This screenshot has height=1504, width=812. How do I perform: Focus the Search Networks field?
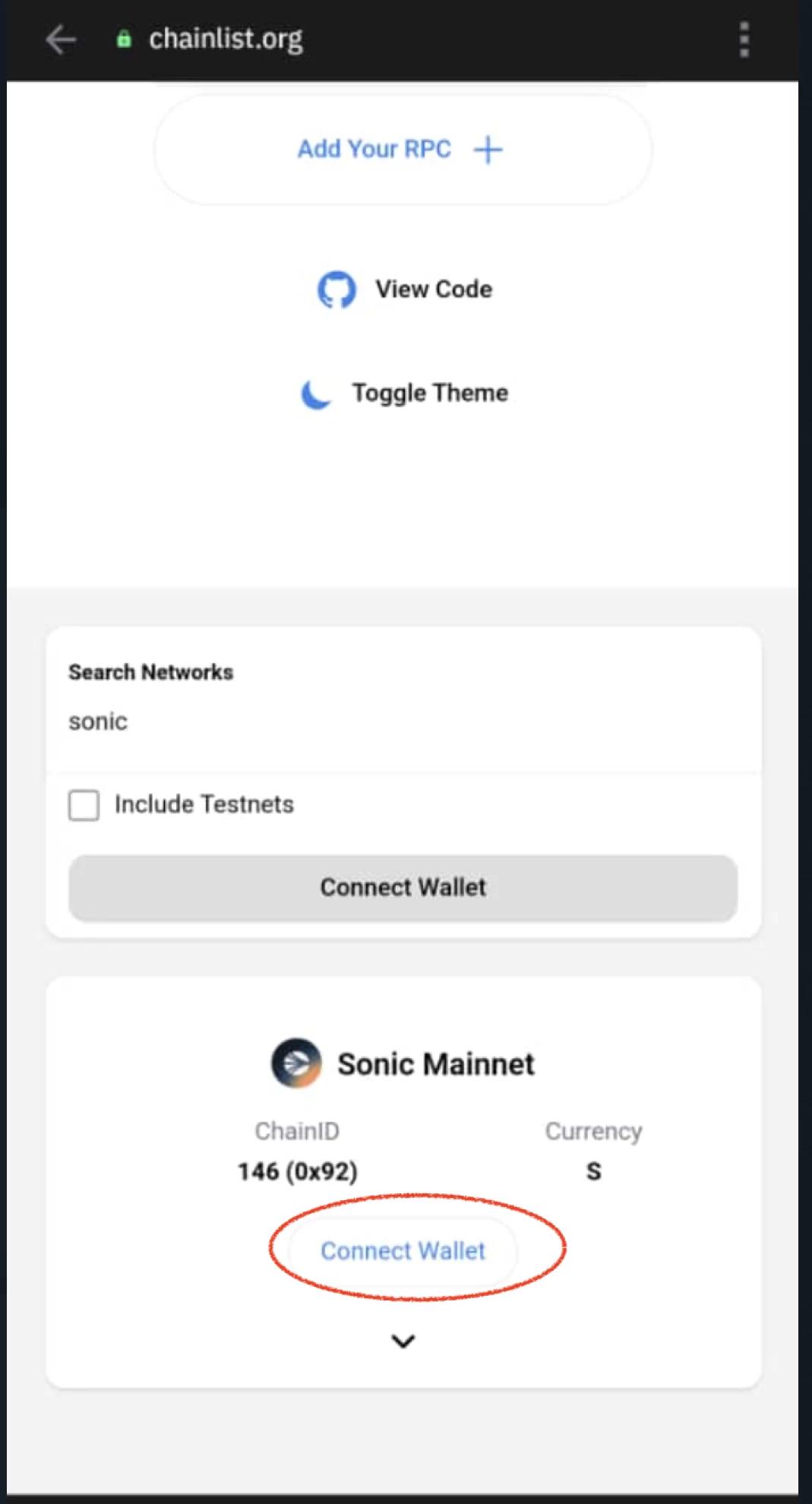pyautogui.click(x=402, y=721)
